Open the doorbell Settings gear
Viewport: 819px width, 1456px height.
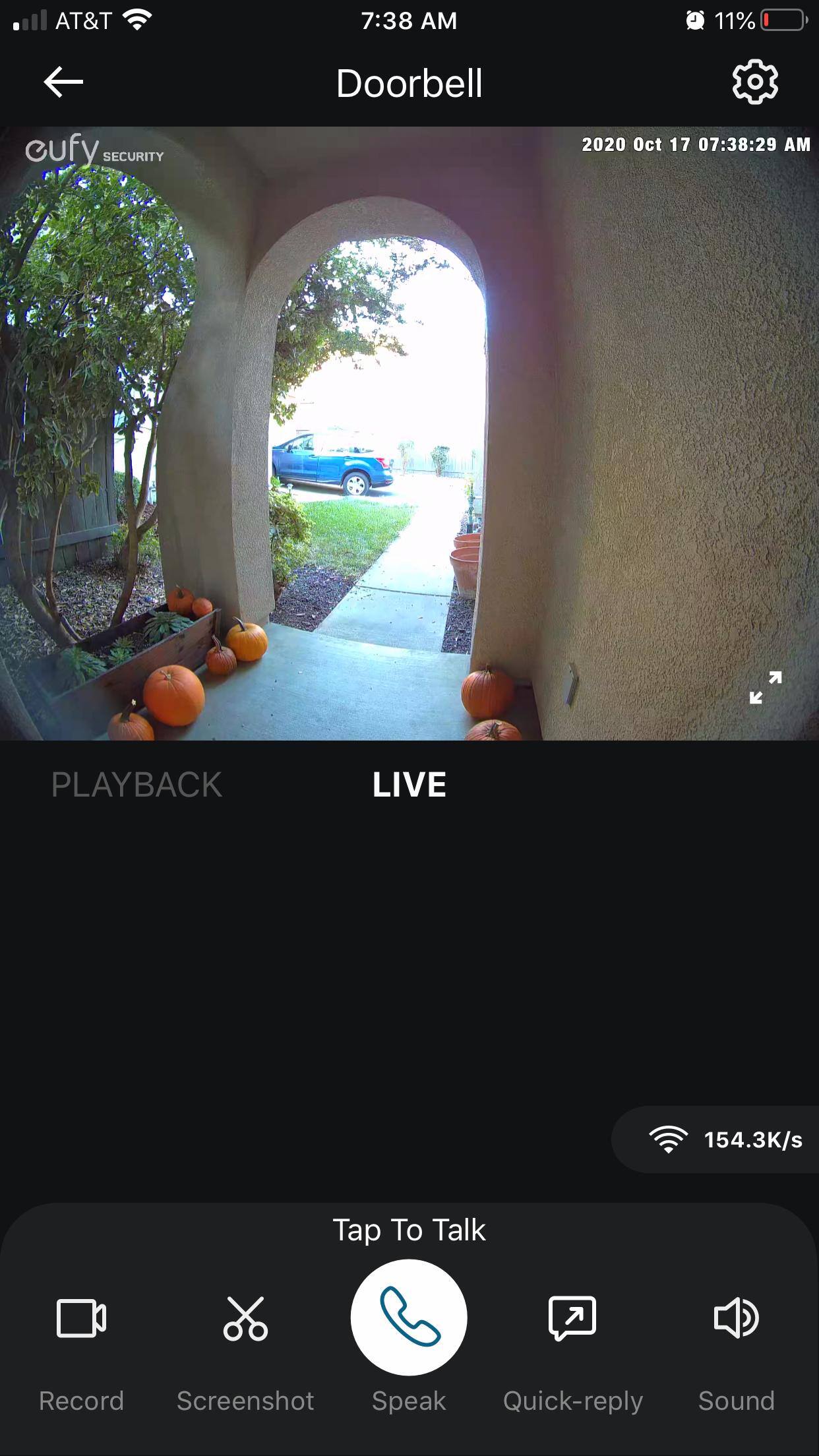coord(756,82)
